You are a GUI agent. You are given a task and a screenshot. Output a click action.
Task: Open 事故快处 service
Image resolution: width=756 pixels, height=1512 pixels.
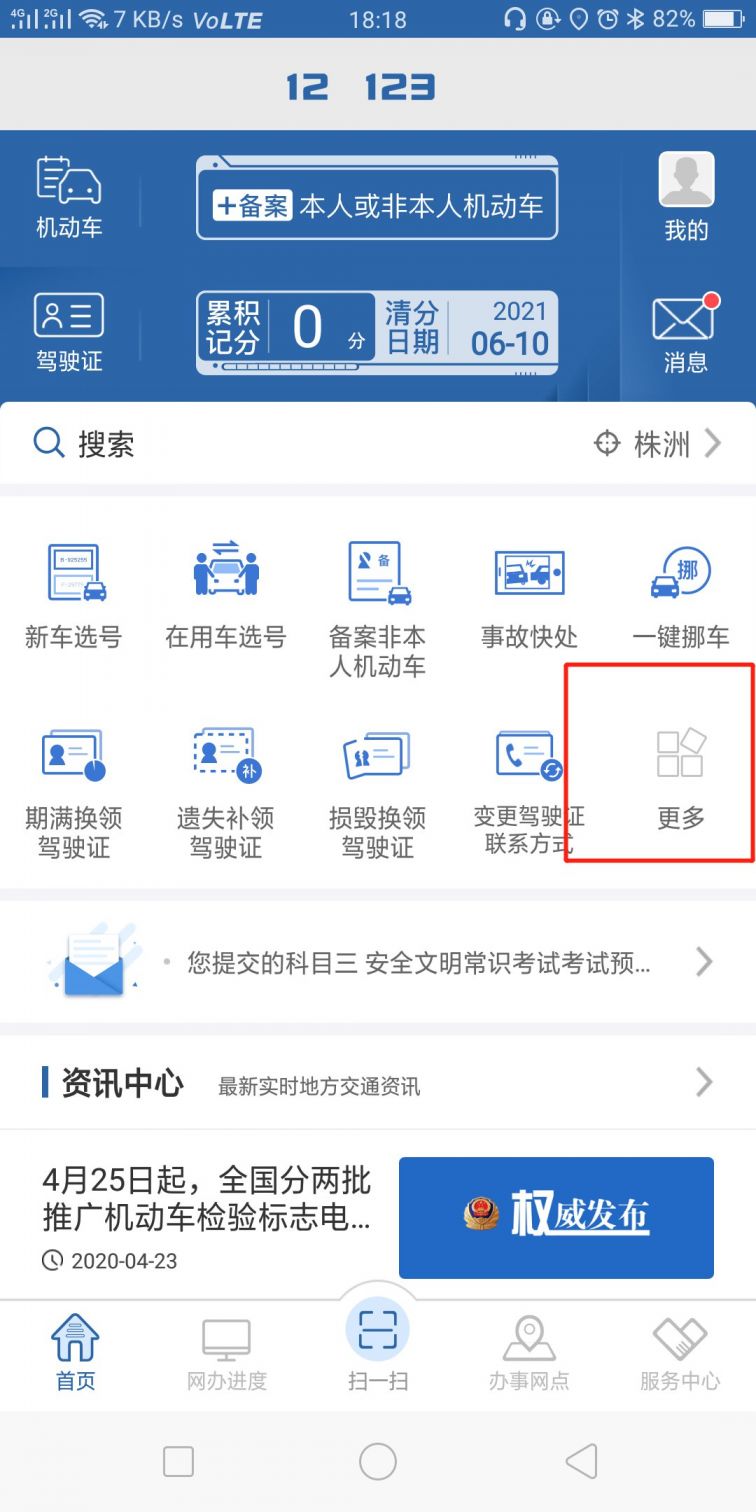(x=530, y=595)
